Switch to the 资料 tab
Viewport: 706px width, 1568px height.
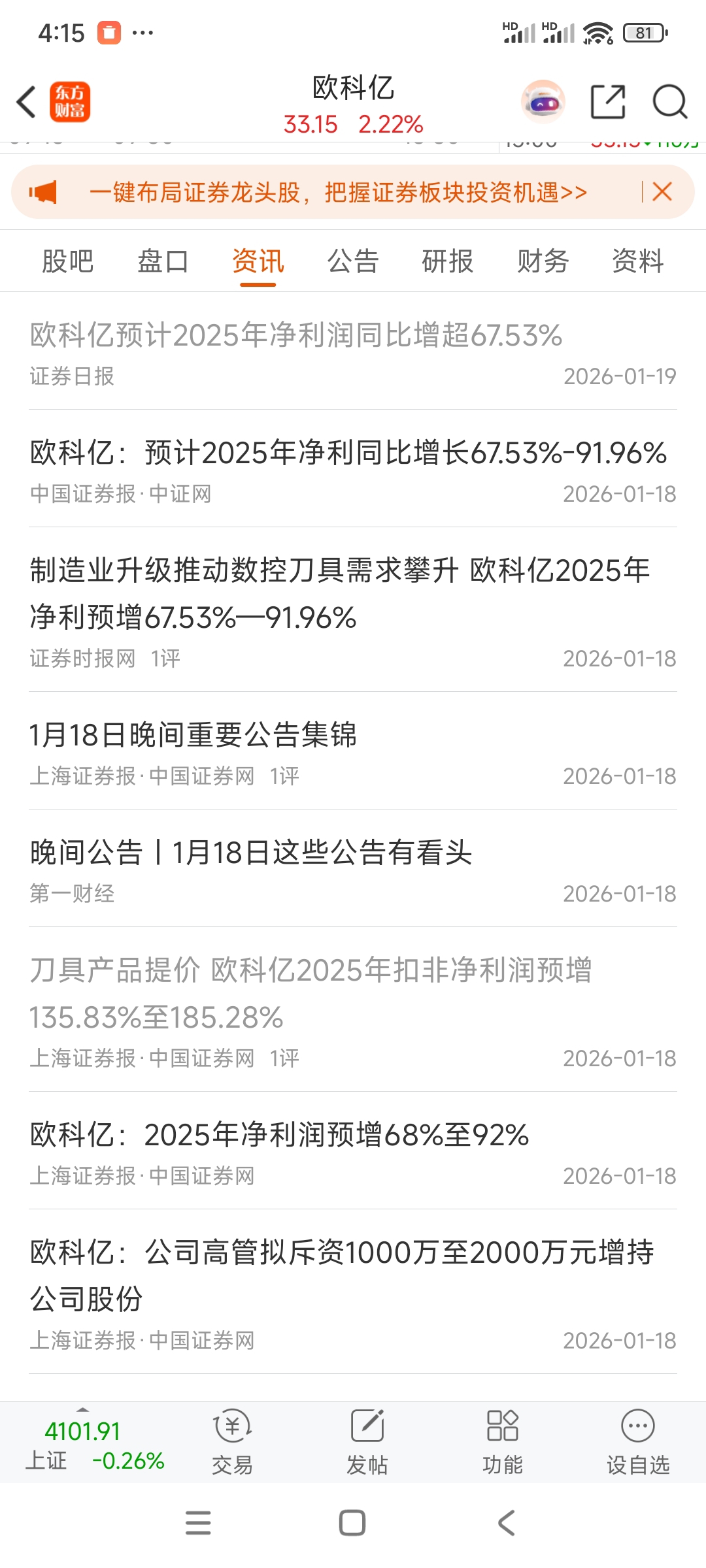pyautogui.click(x=637, y=261)
